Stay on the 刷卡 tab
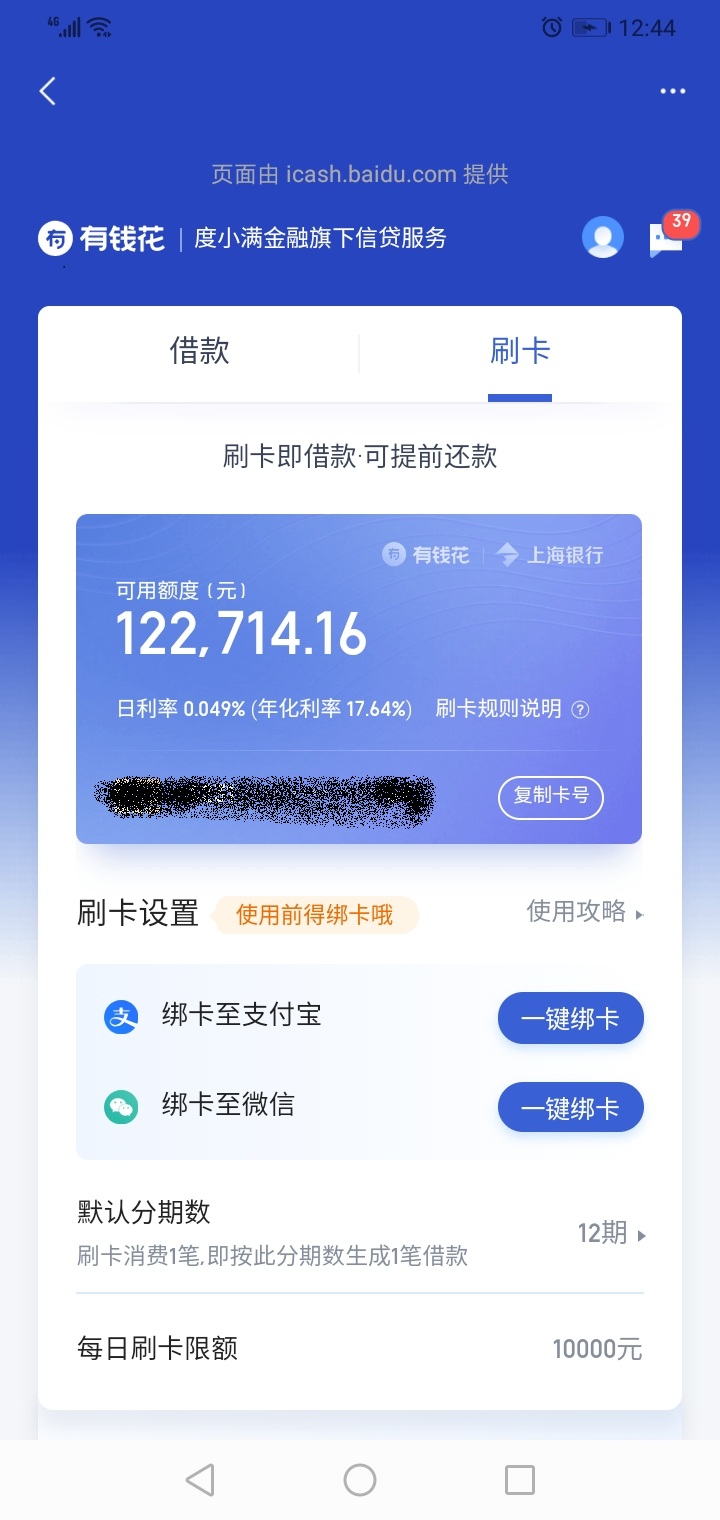 [519, 352]
